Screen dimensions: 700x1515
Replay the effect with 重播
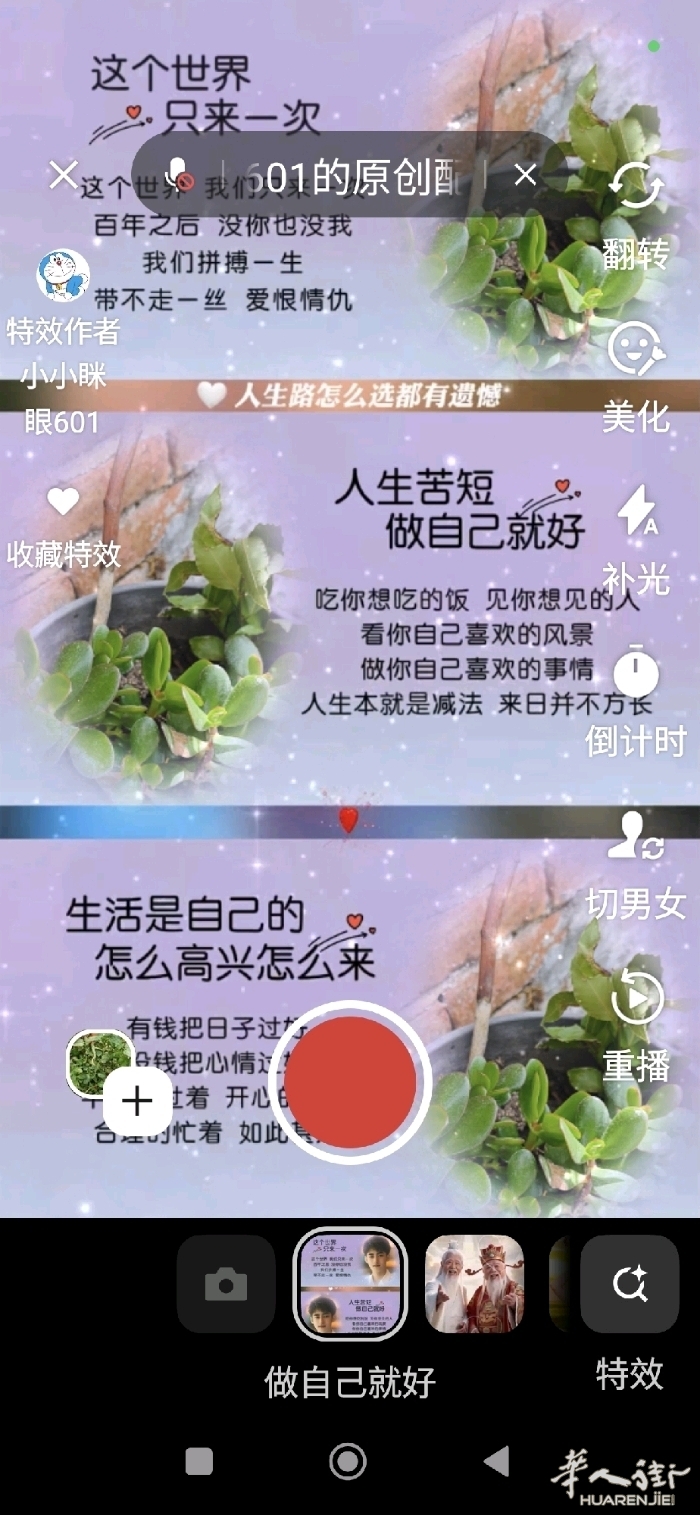(636, 1026)
